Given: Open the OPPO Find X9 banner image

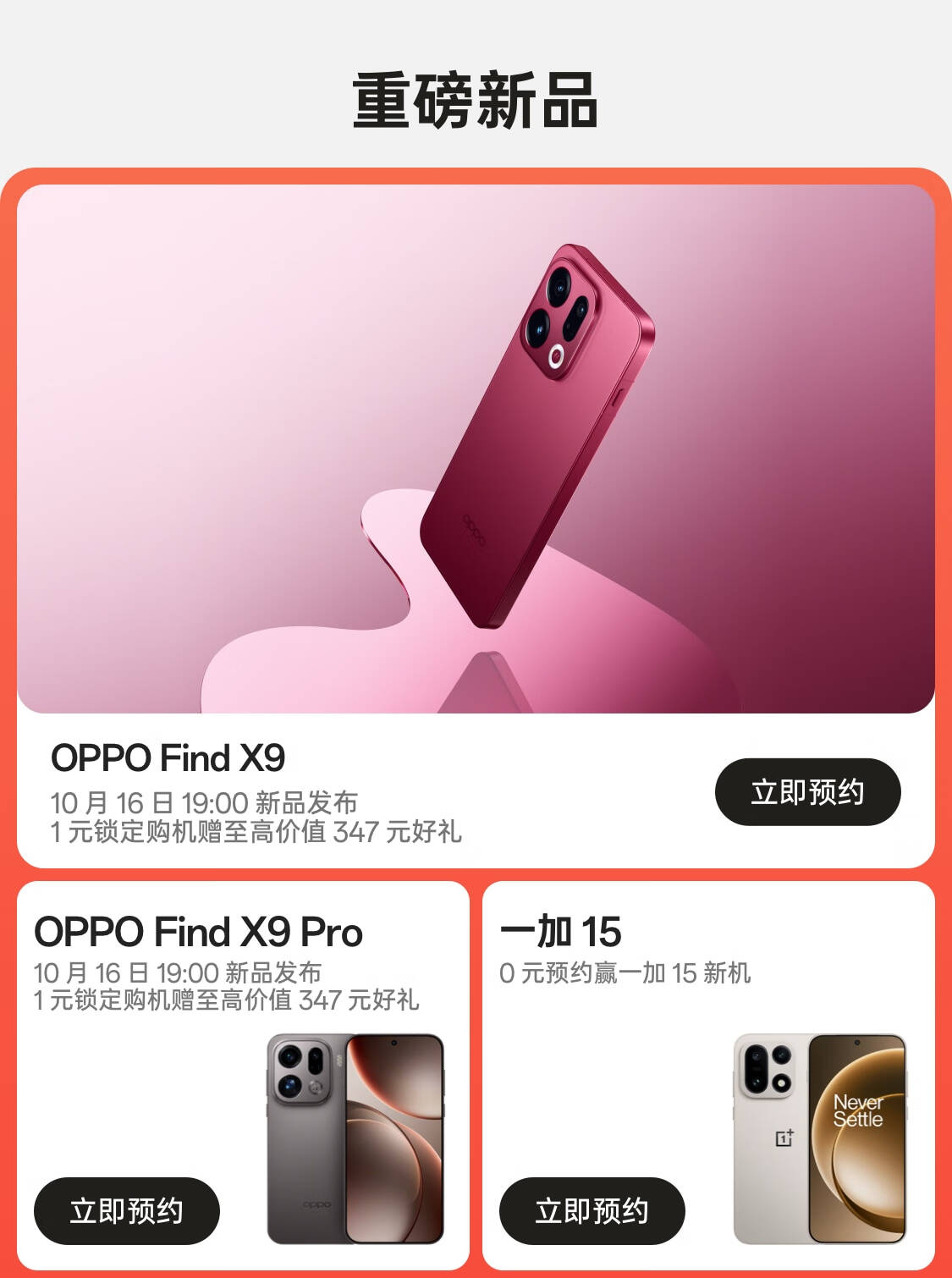Looking at the screenshot, I should pyautogui.click(x=476, y=449).
